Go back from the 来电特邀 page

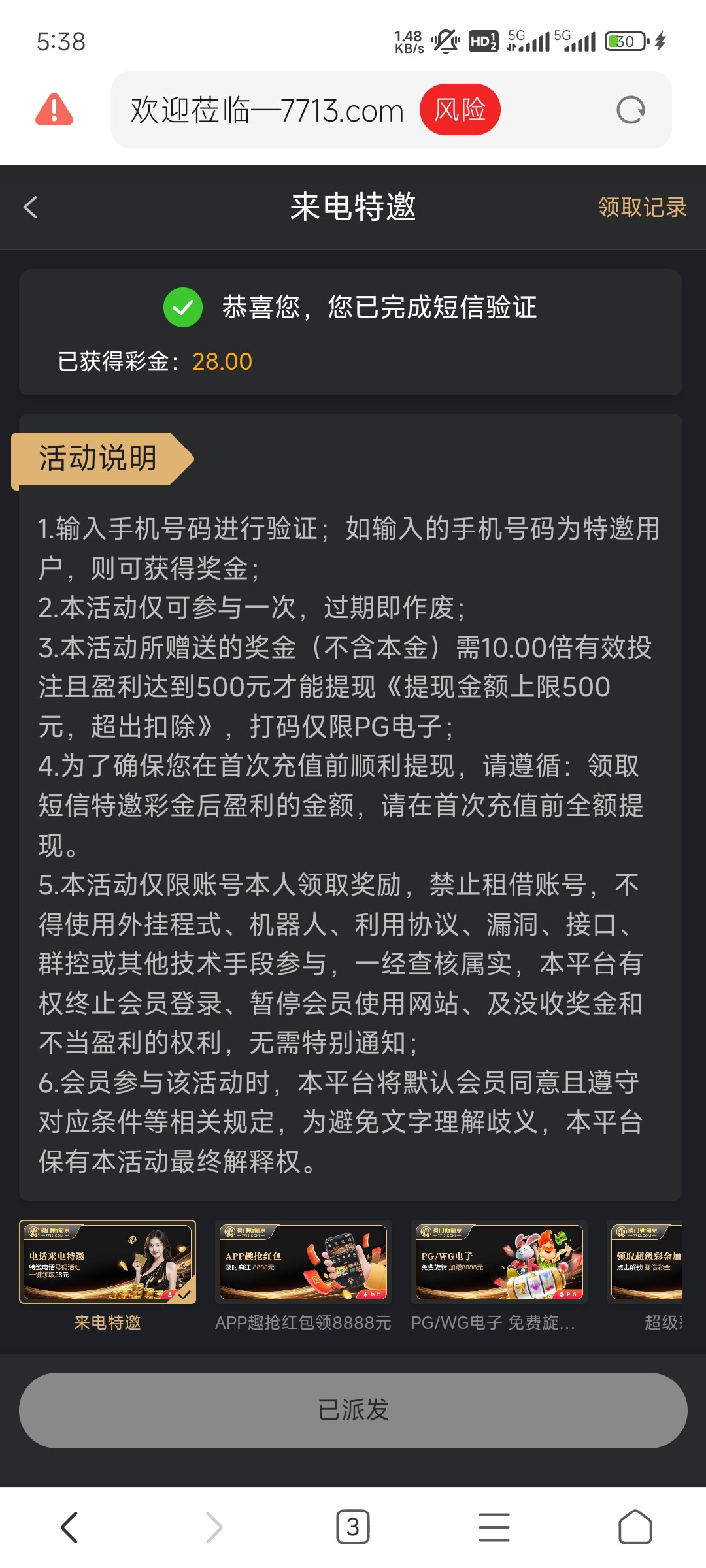pyautogui.click(x=31, y=208)
